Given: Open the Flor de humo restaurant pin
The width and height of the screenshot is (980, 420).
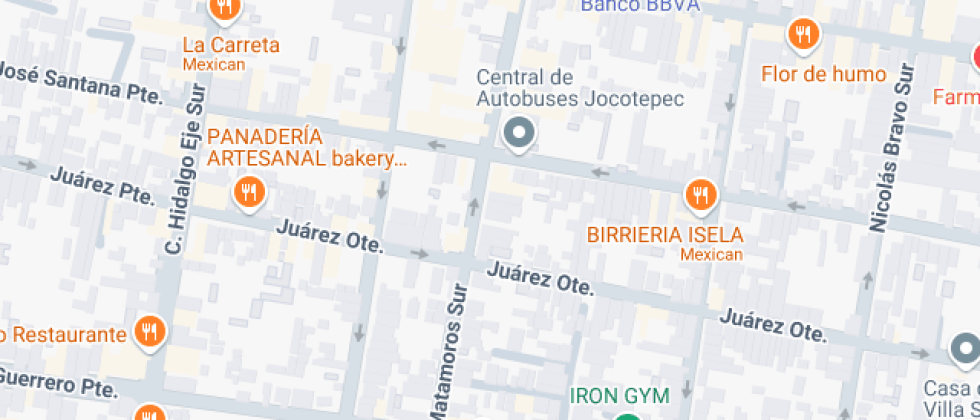Looking at the screenshot, I should click(x=803, y=37).
